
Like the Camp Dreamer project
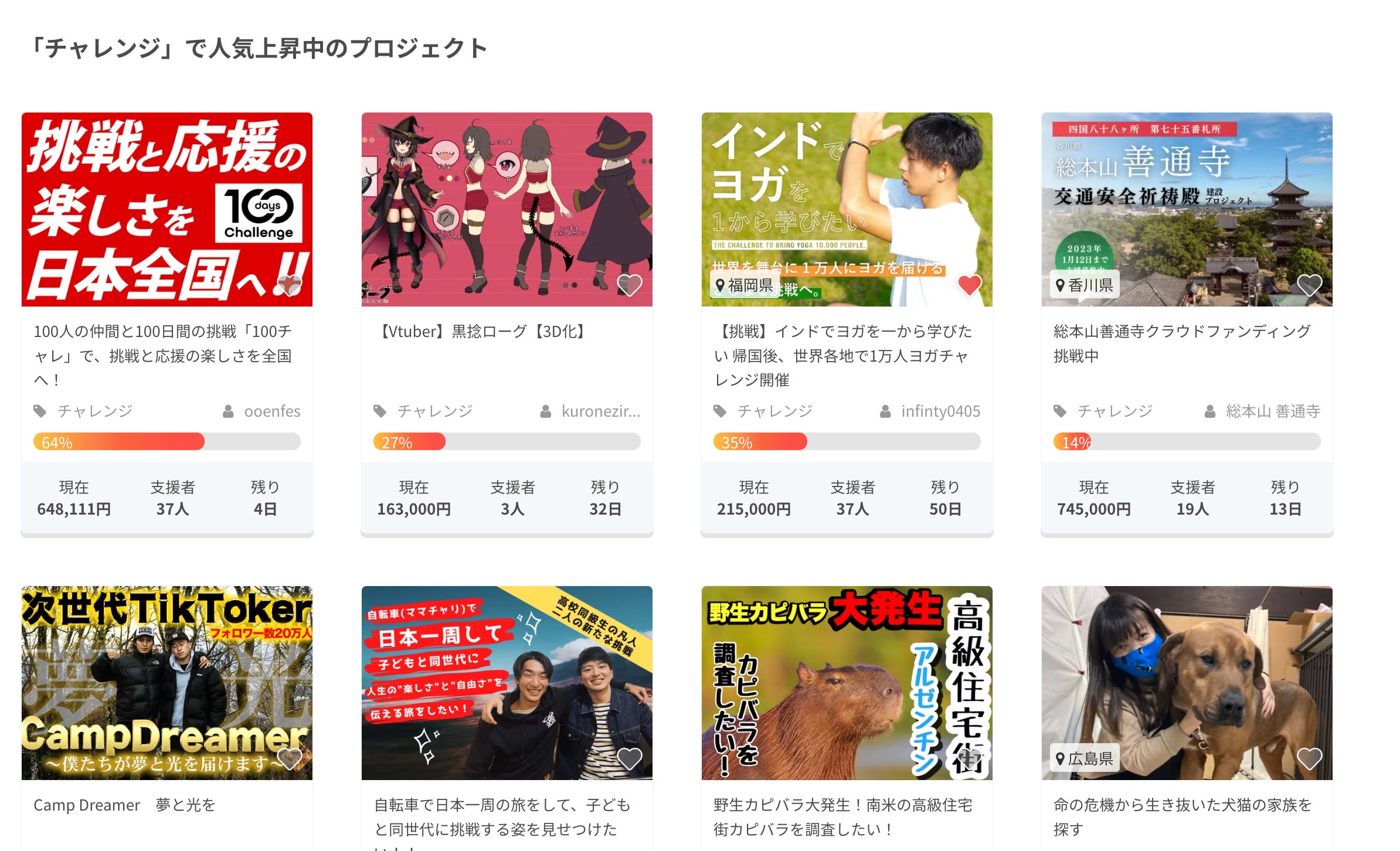point(289,759)
